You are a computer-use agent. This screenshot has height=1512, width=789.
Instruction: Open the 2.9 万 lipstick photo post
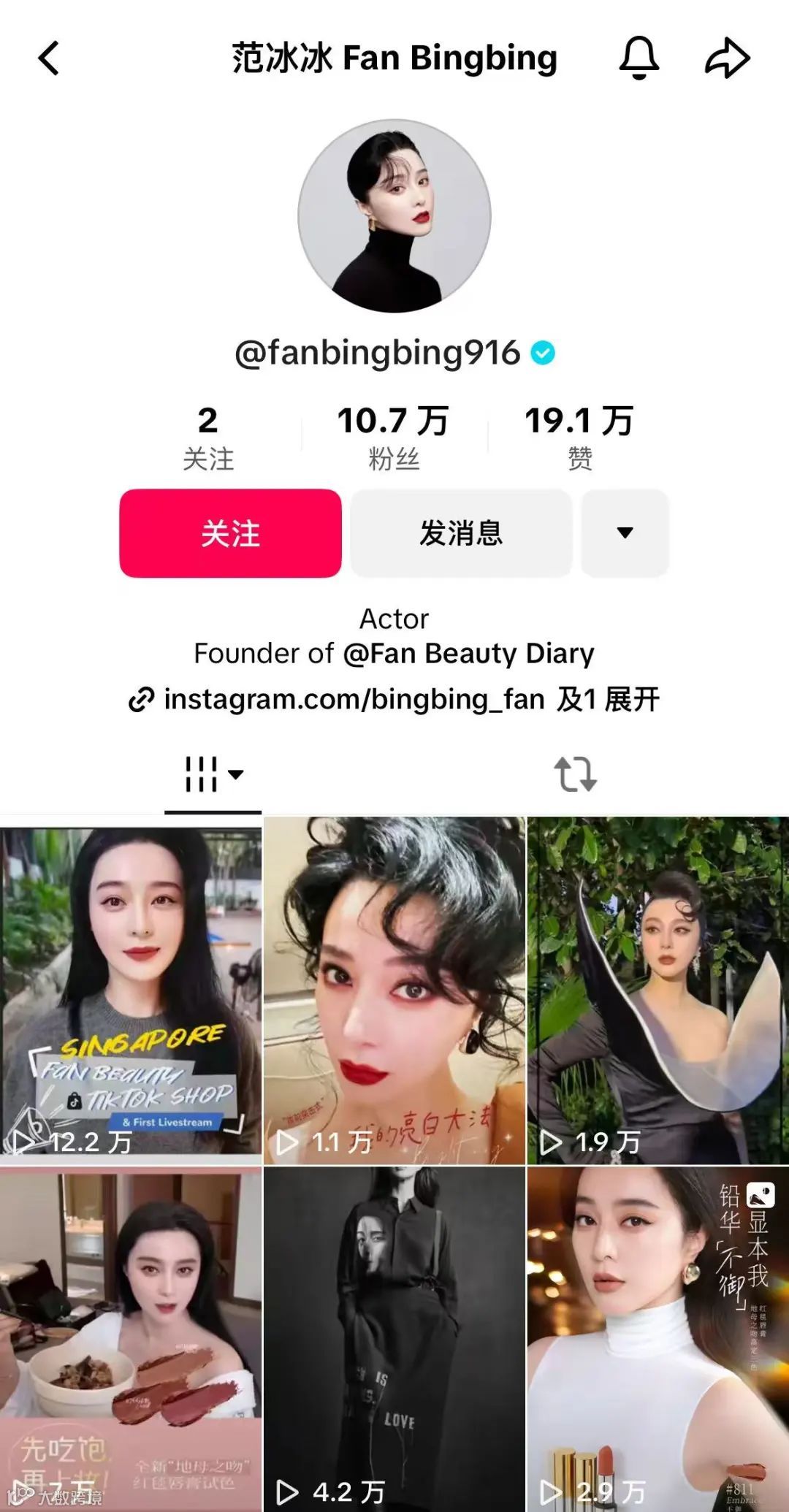[x=658, y=1340]
